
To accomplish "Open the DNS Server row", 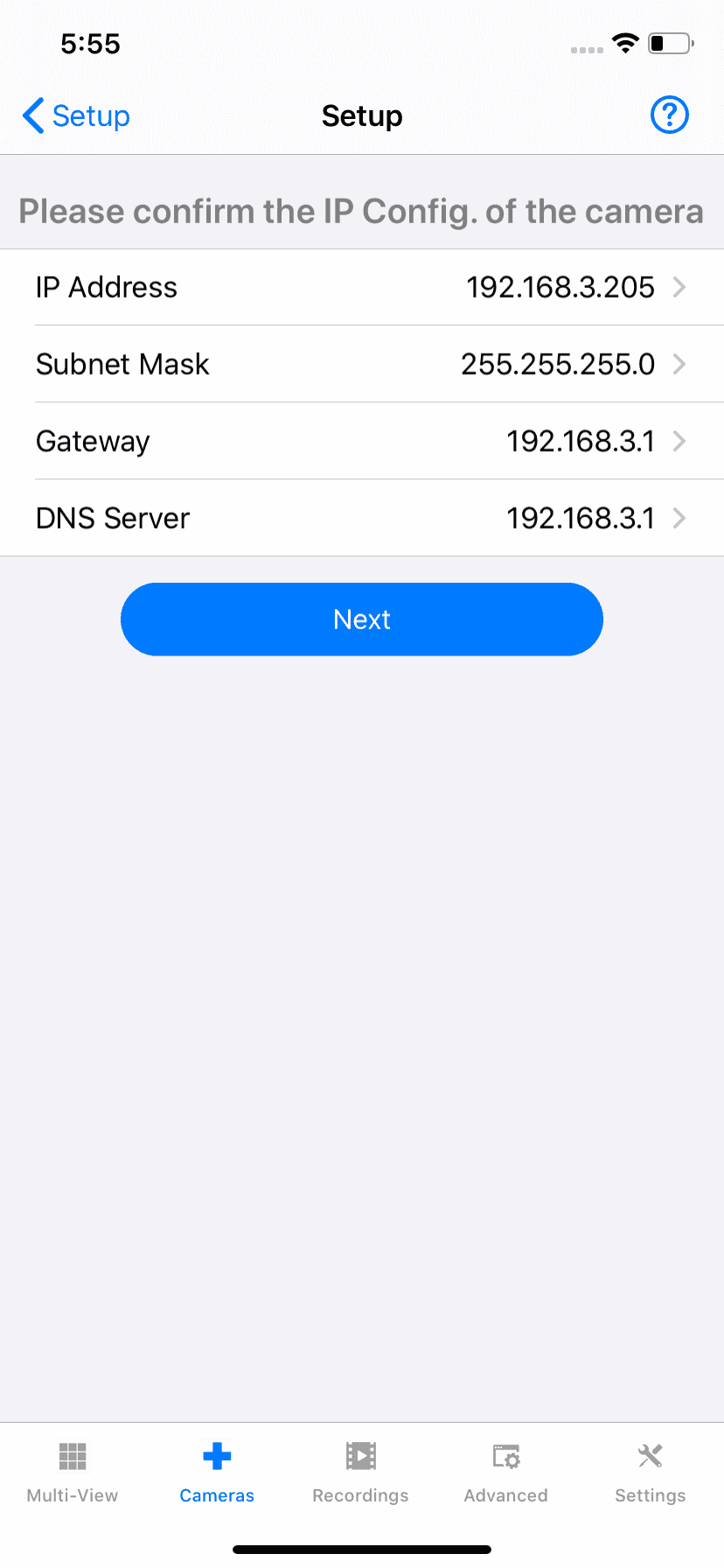I will [362, 518].
